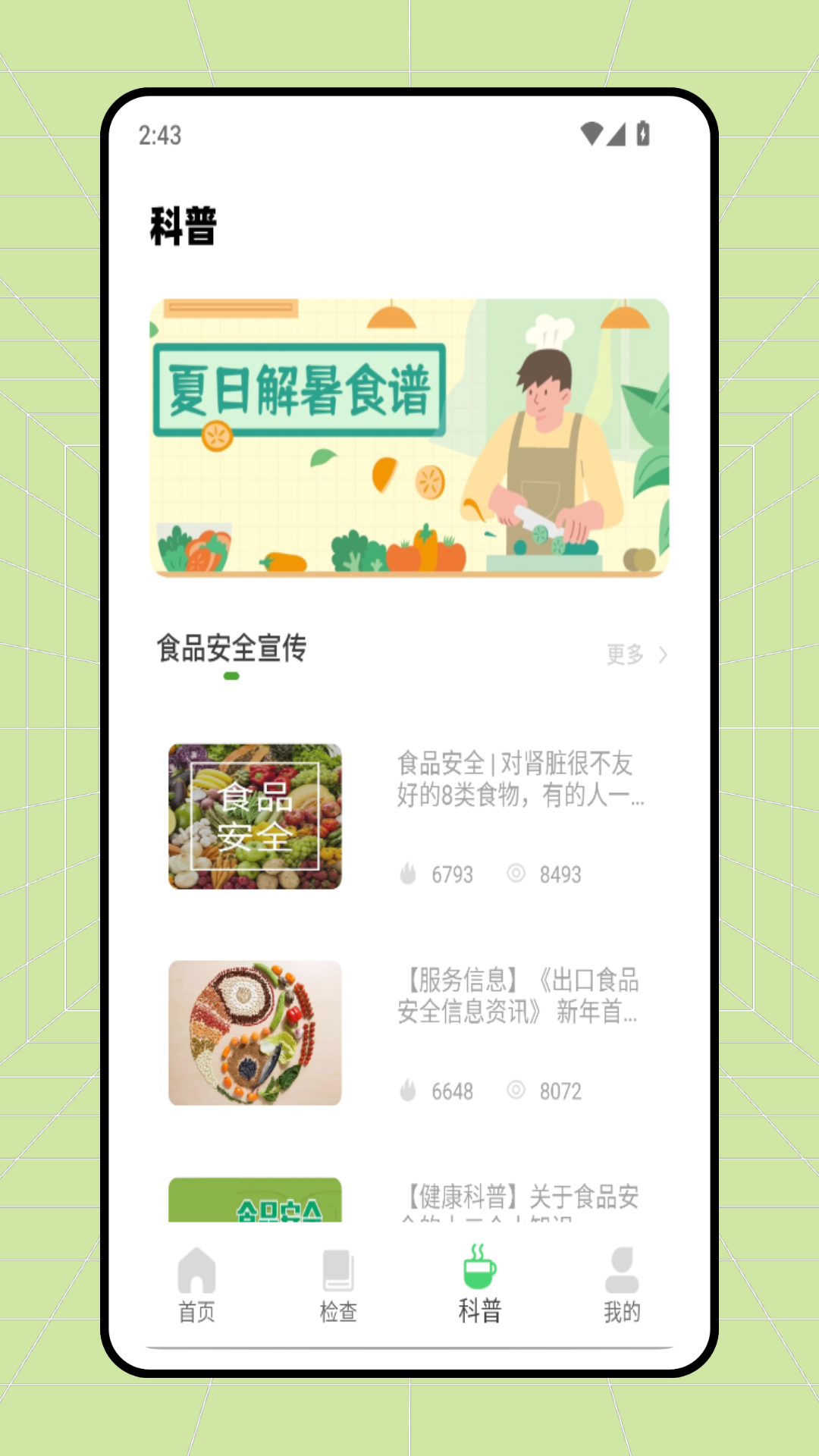Tap the green underline beneath 食品安全宣传
The width and height of the screenshot is (819, 1456).
pos(233,676)
